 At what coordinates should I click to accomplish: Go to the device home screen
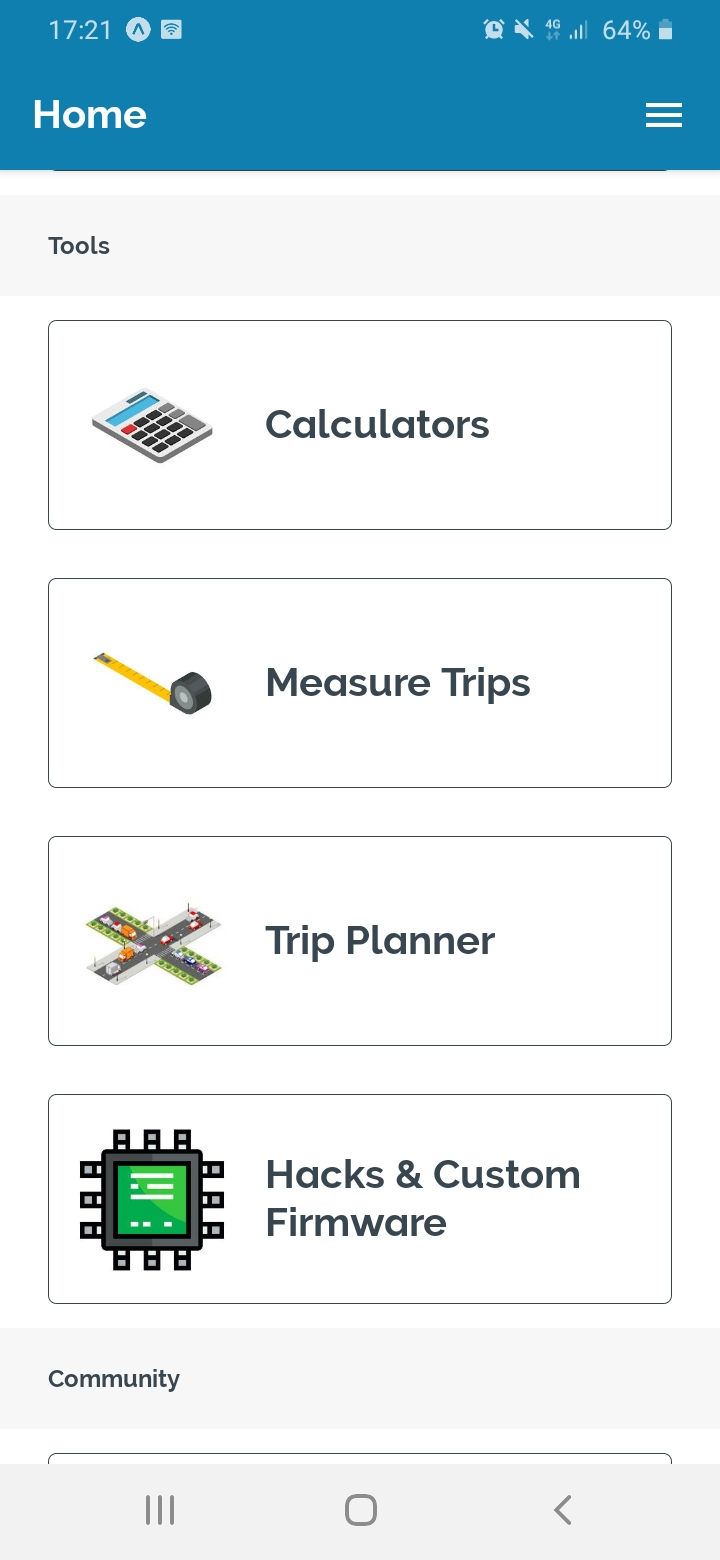(360, 1510)
